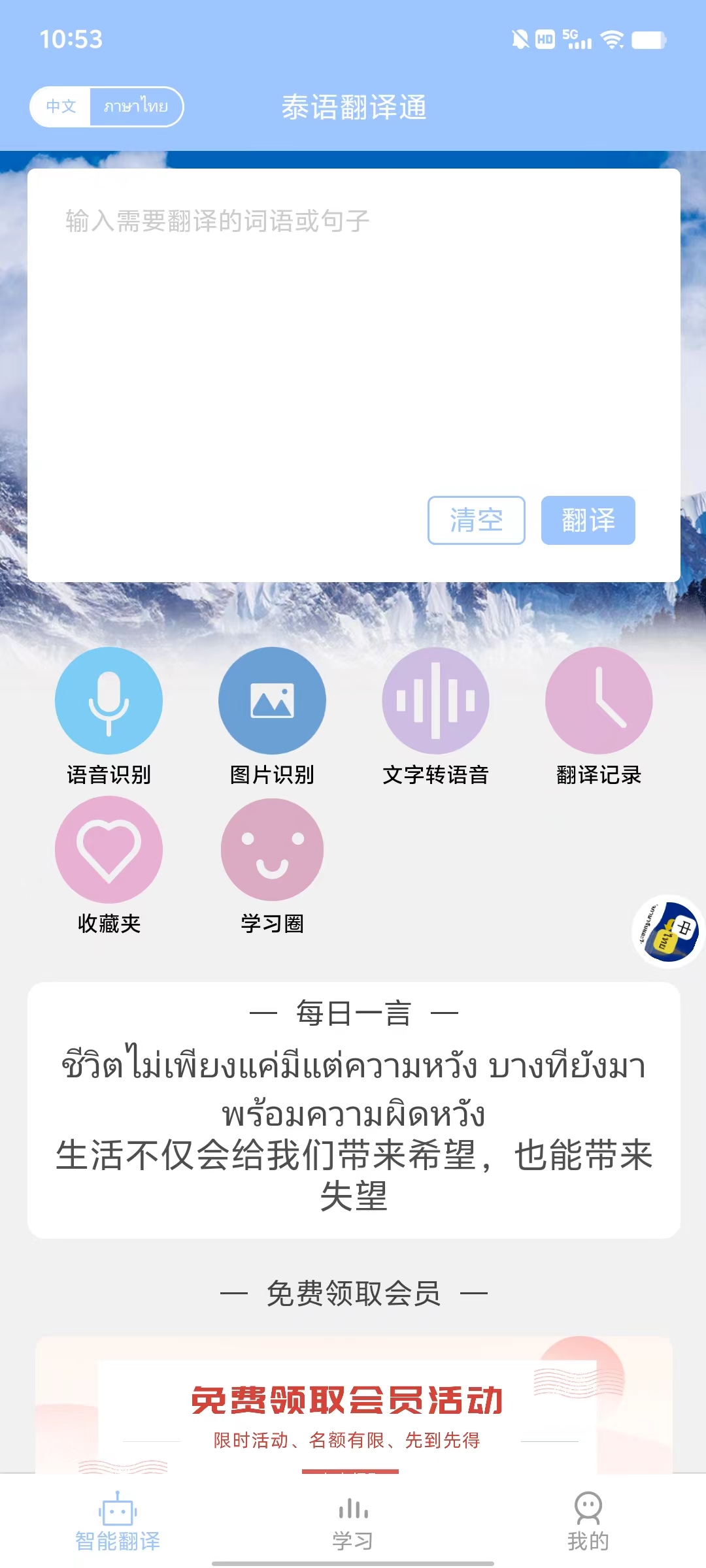The image size is (706, 1568).
Task: Open 语音识别 voice recognition
Action: coord(109,701)
